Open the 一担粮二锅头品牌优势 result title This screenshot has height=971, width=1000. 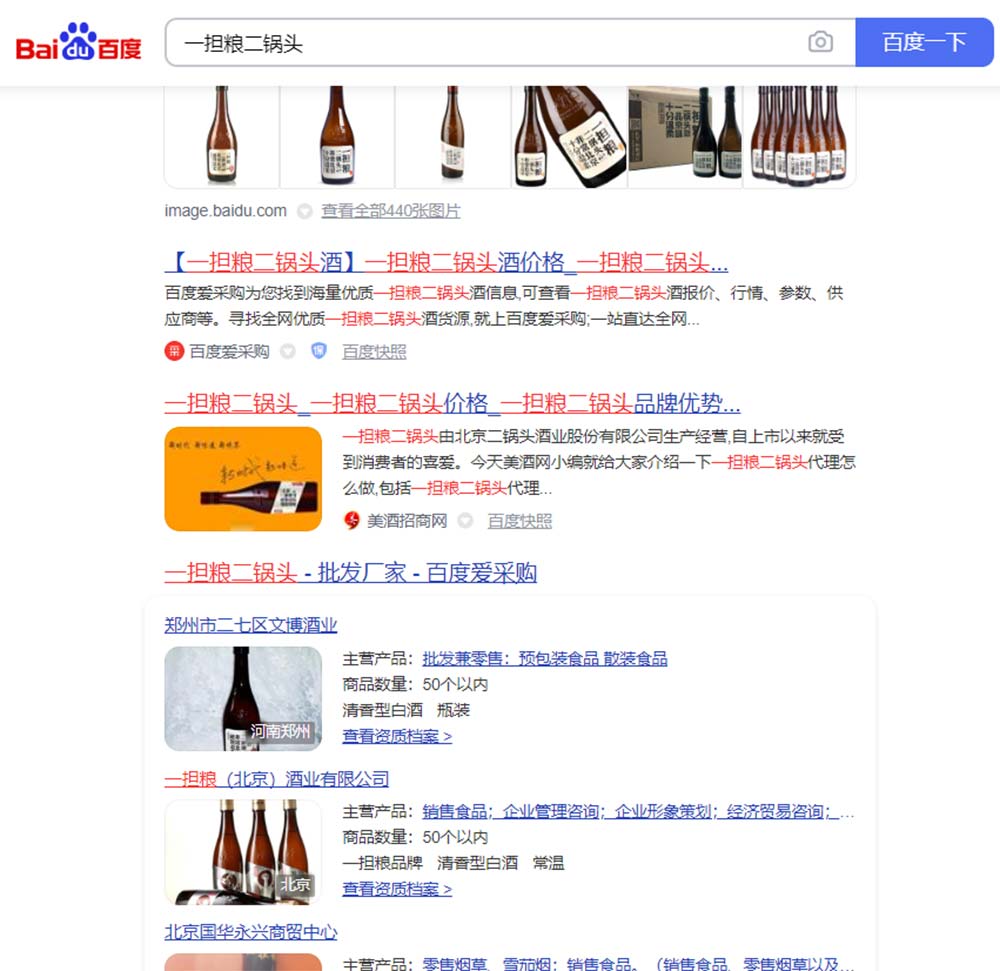coord(452,404)
